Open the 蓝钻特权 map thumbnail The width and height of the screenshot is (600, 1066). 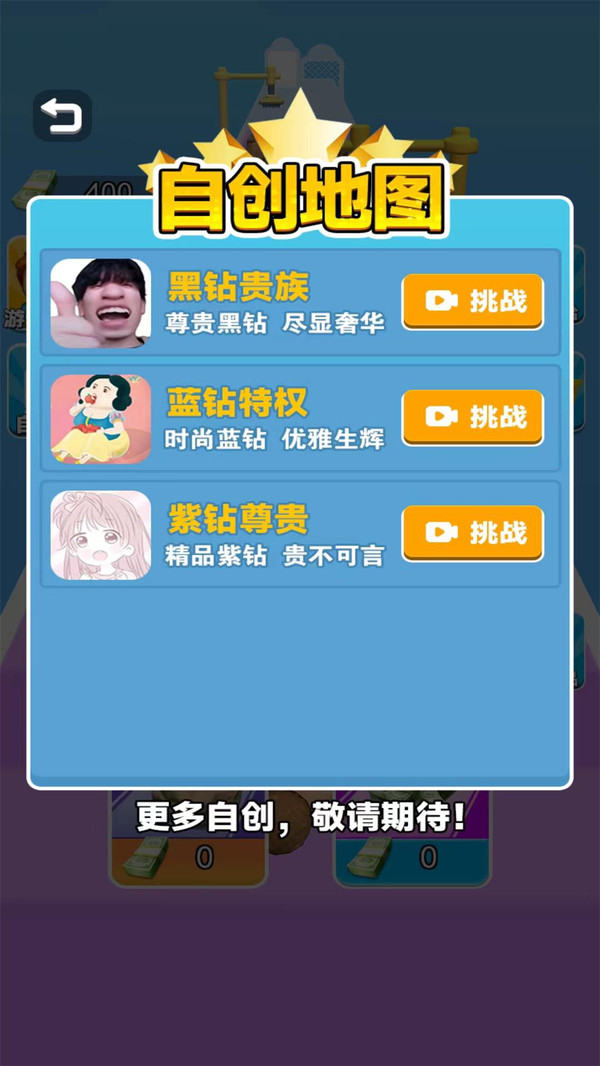(x=101, y=419)
